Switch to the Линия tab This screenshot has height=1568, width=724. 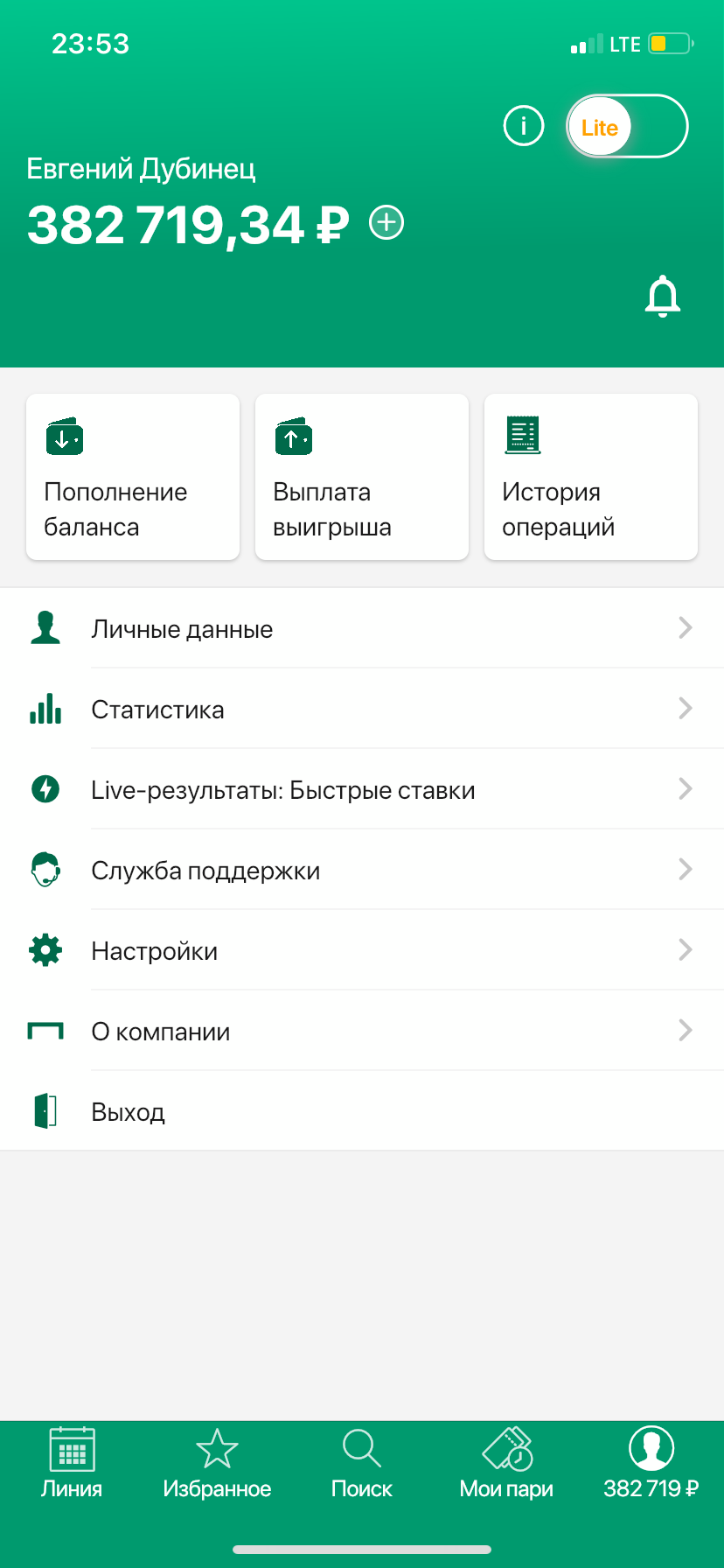point(72,1463)
